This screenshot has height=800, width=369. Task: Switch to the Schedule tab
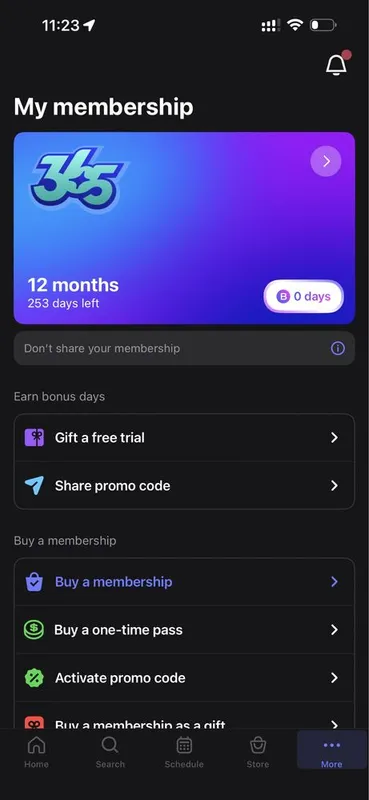point(184,752)
